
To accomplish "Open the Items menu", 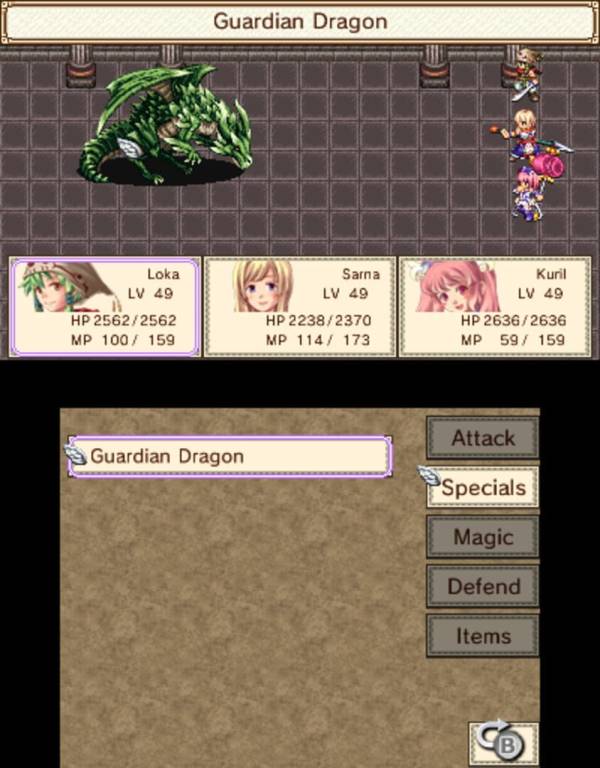I will [483, 636].
